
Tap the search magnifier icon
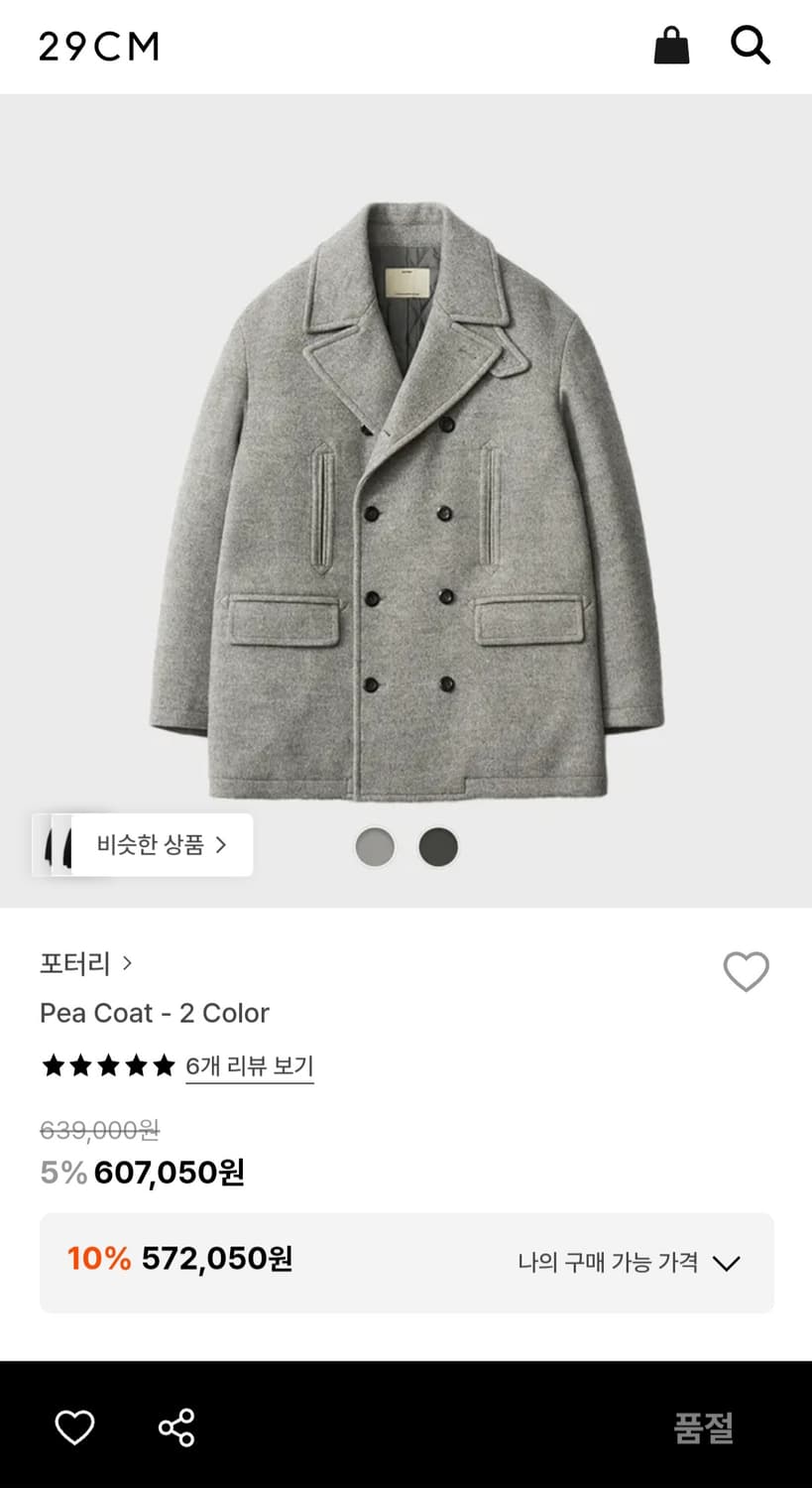pos(751,45)
